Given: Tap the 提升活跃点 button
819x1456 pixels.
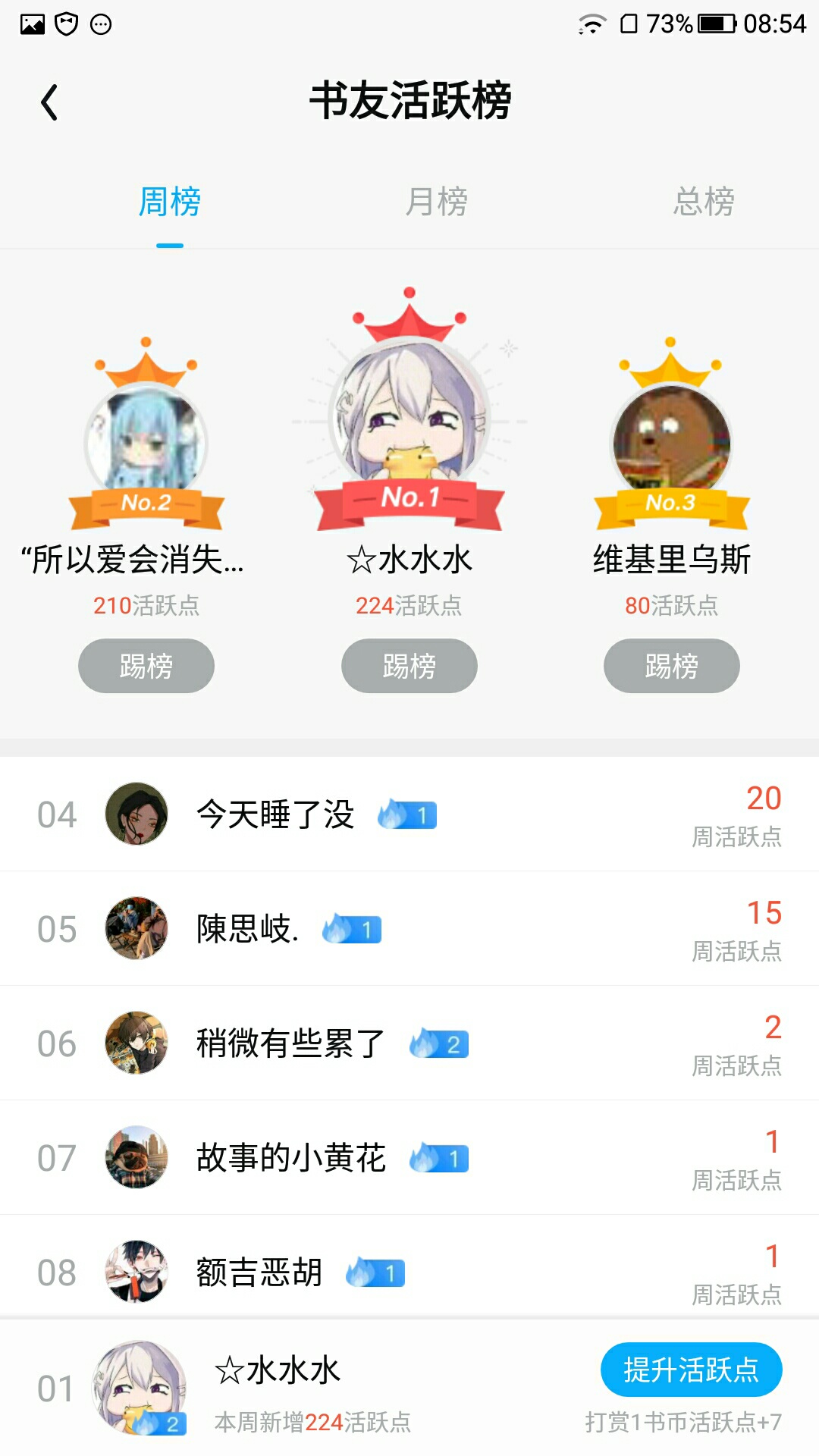Looking at the screenshot, I should (691, 1370).
